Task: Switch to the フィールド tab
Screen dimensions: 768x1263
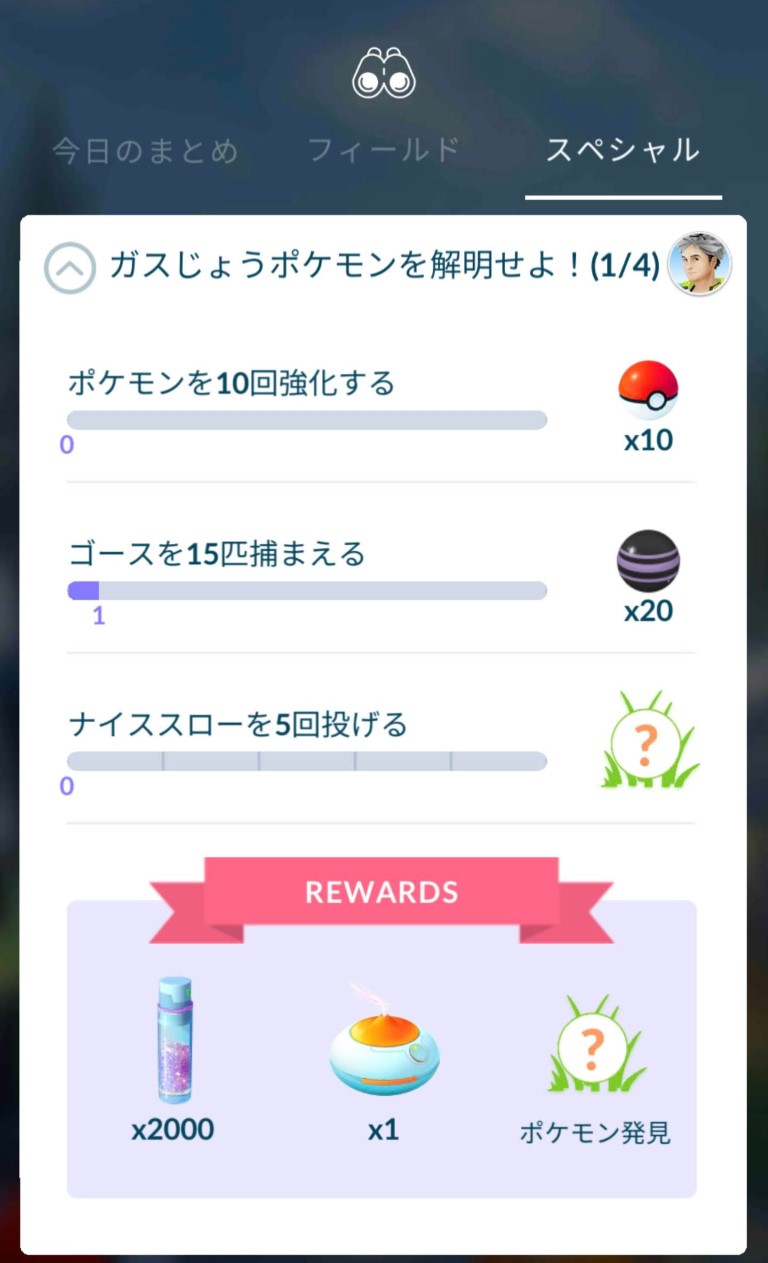Action: [x=383, y=151]
